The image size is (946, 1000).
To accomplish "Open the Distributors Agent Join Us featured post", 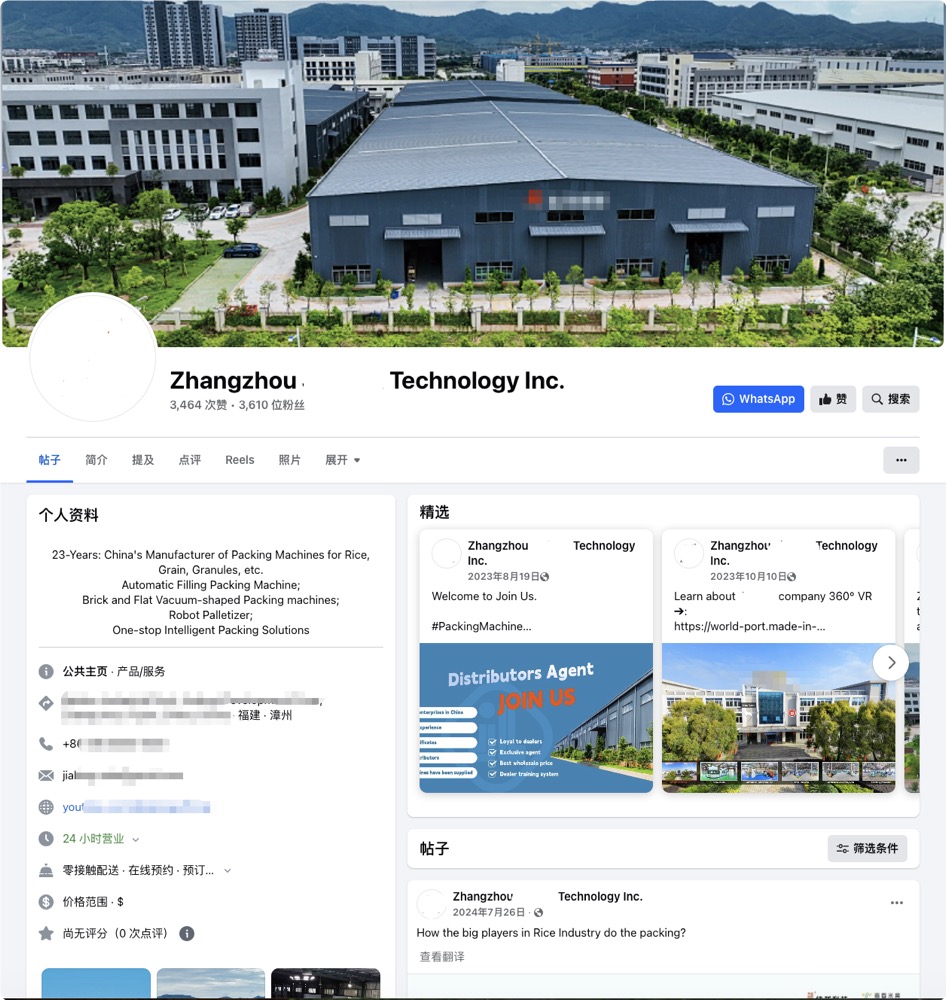I will [536, 717].
